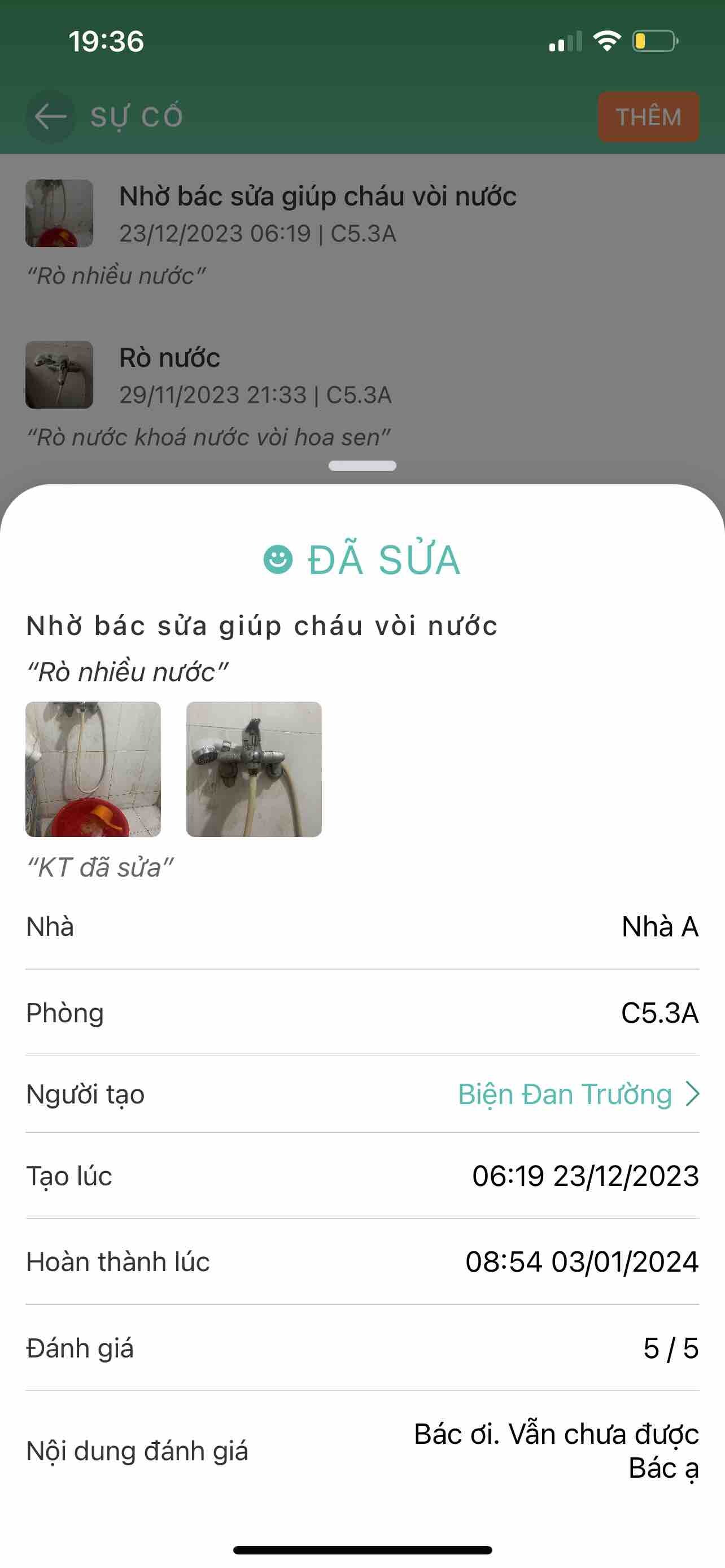Go back using the arrow beside SỰ CỐ
Image resolution: width=725 pixels, height=1568 pixels.
50,116
